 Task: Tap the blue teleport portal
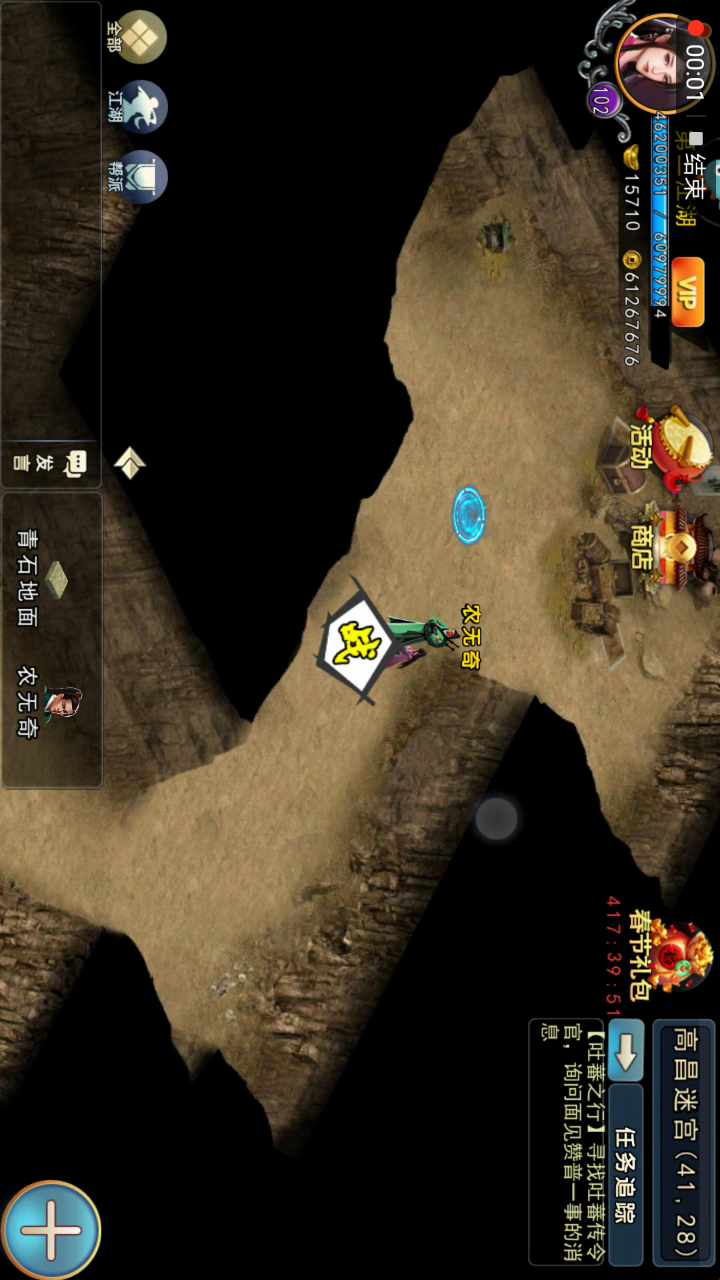click(x=468, y=515)
